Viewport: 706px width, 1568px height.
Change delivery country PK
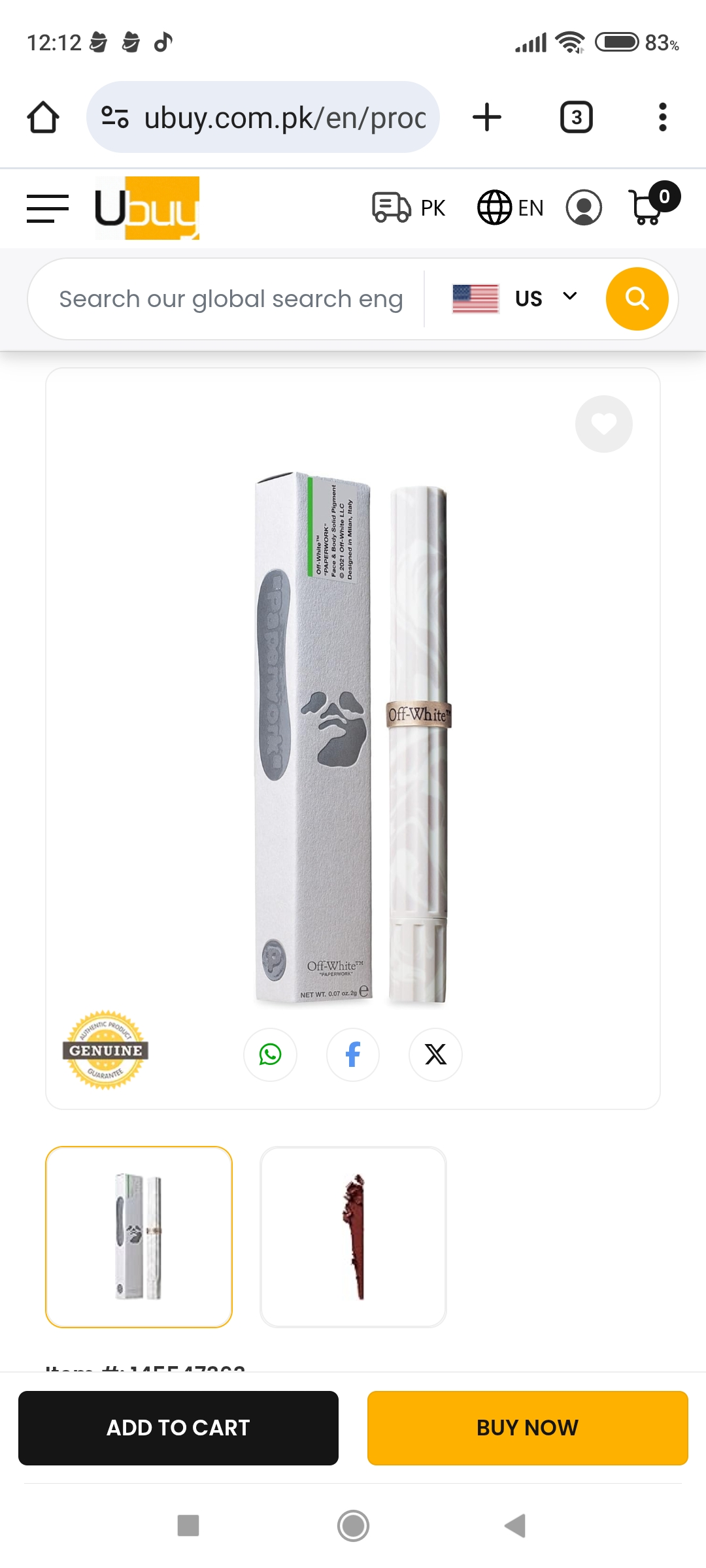(x=409, y=208)
